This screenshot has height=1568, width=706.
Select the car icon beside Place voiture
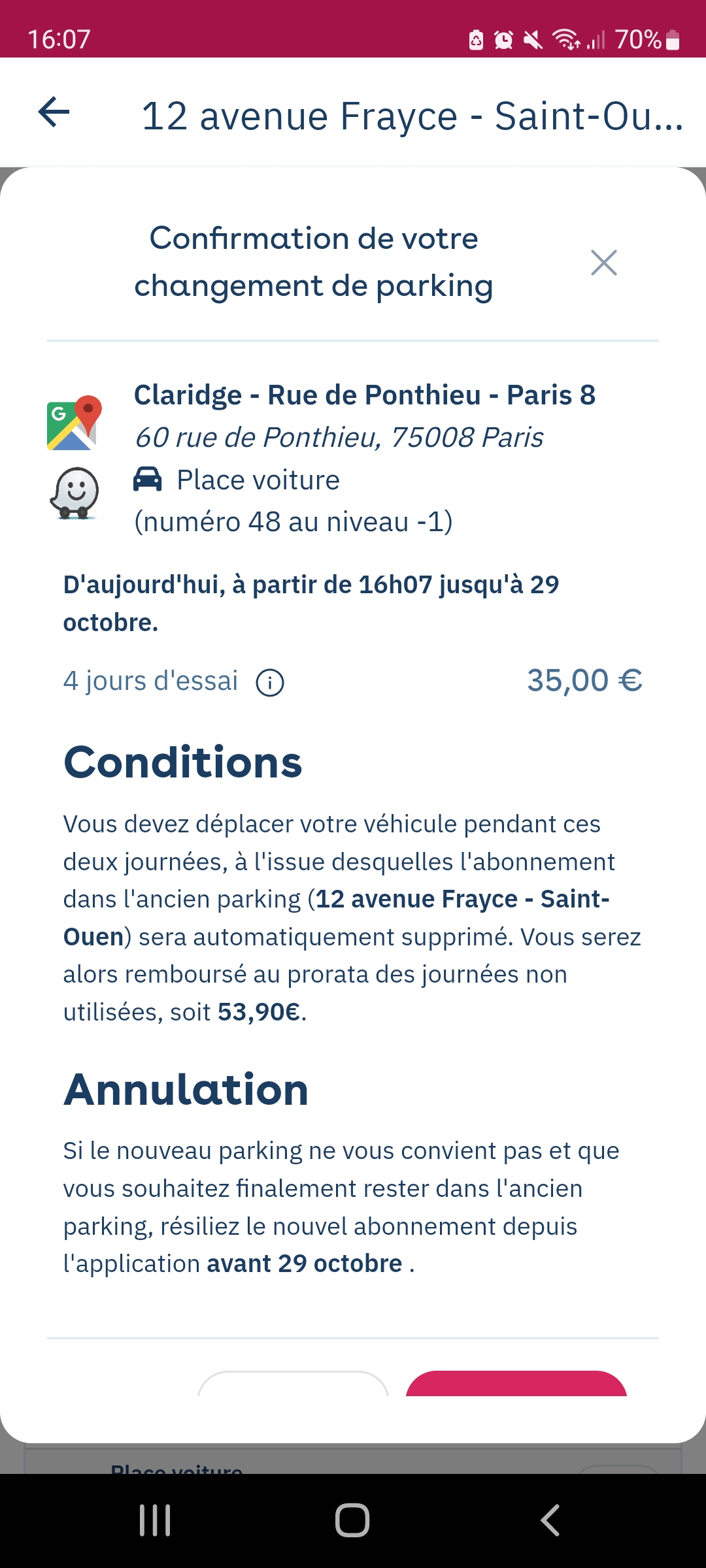pyautogui.click(x=148, y=480)
